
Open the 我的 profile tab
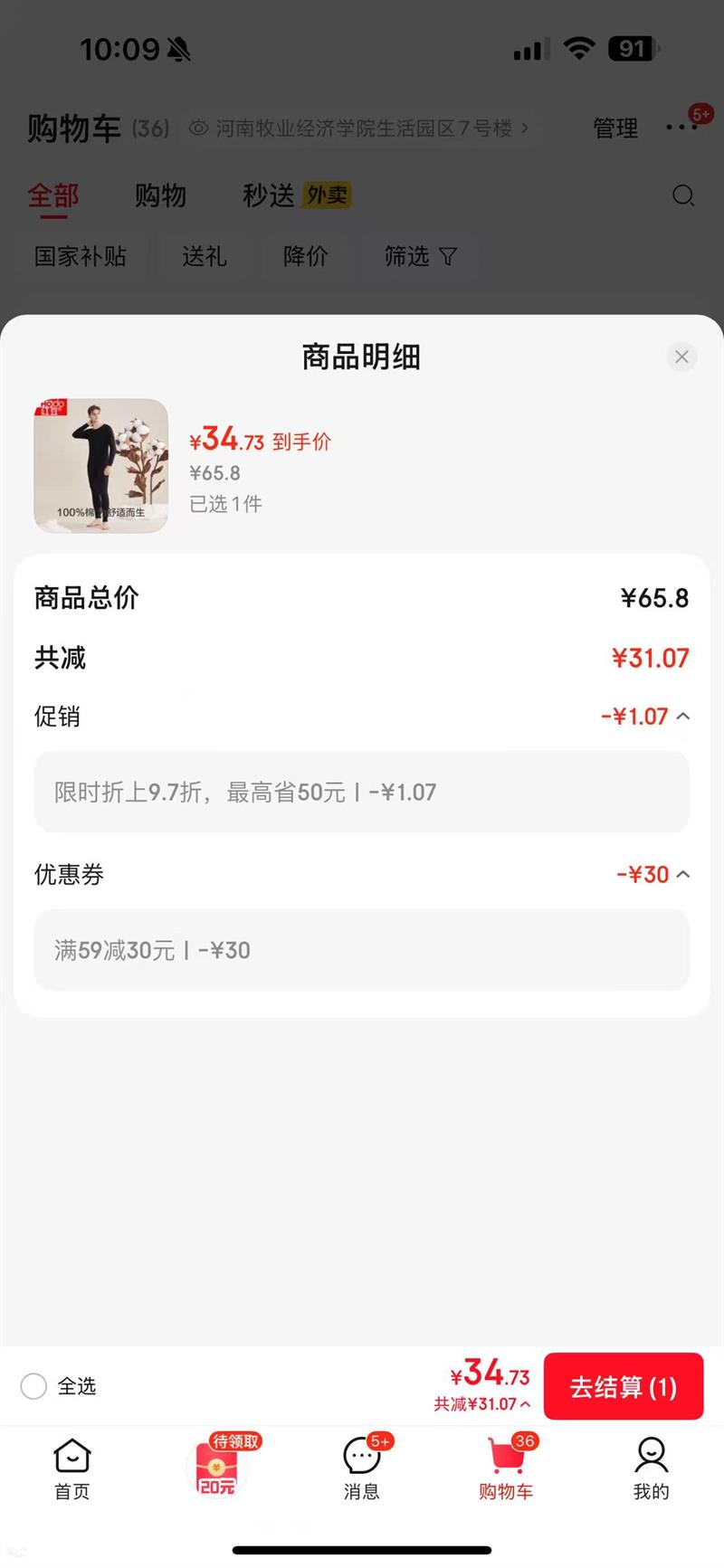[651, 1468]
